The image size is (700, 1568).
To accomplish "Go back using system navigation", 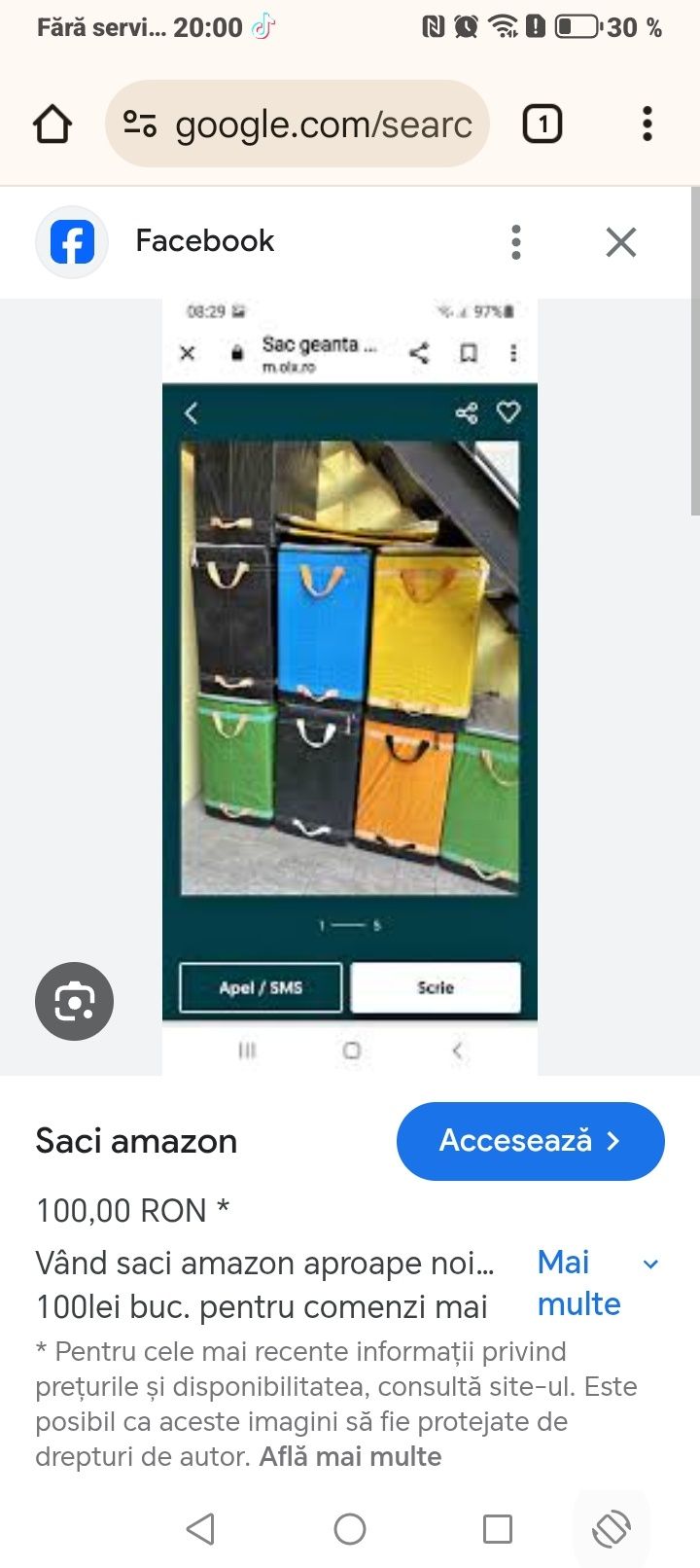I will (x=201, y=1529).
